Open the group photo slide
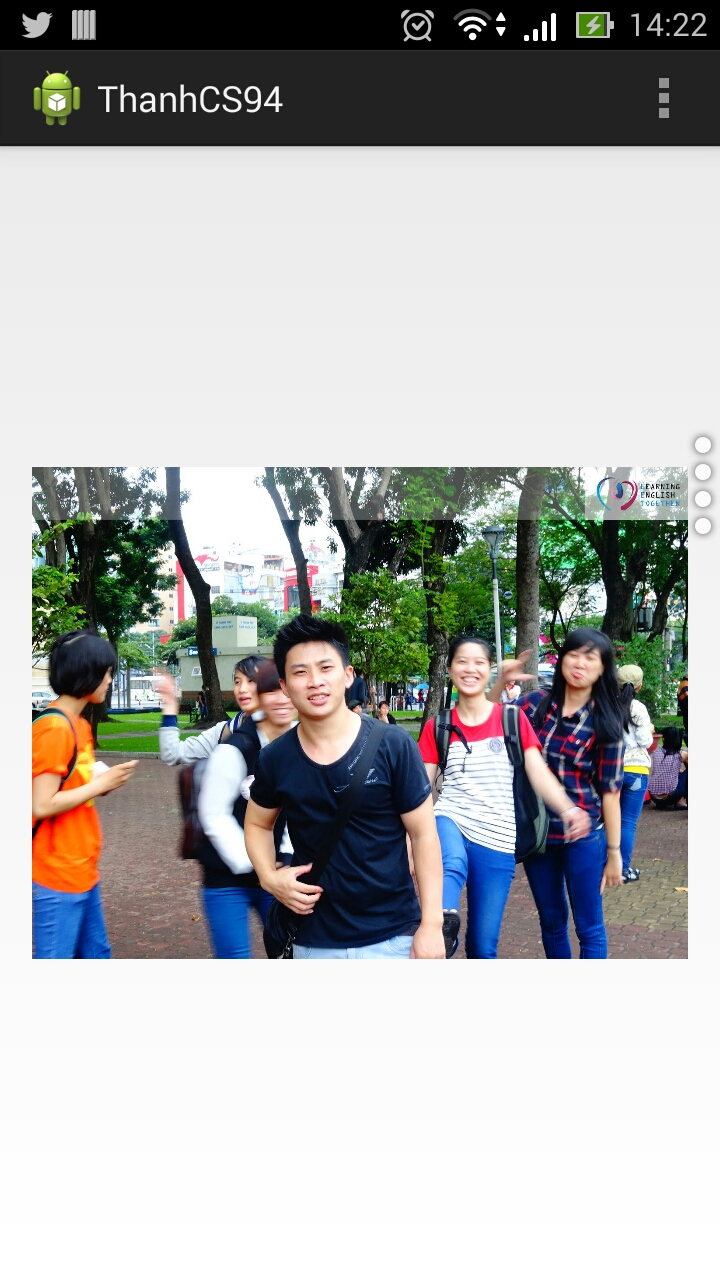The image size is (720, 1280). tap(360, 712)
